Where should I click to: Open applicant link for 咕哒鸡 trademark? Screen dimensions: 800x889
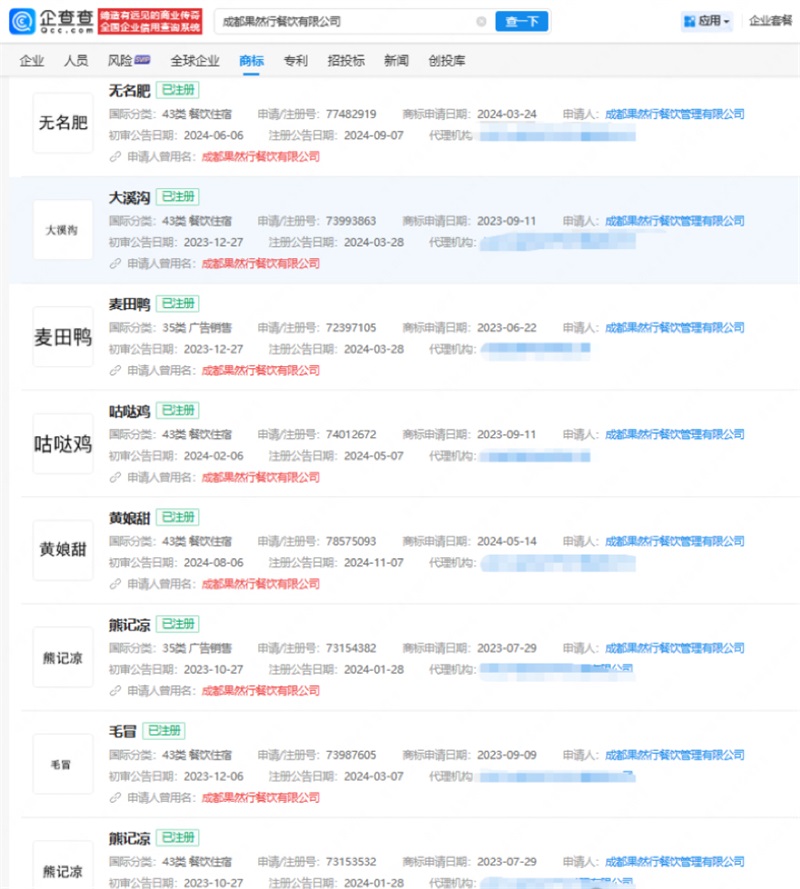tap(675, 434)
